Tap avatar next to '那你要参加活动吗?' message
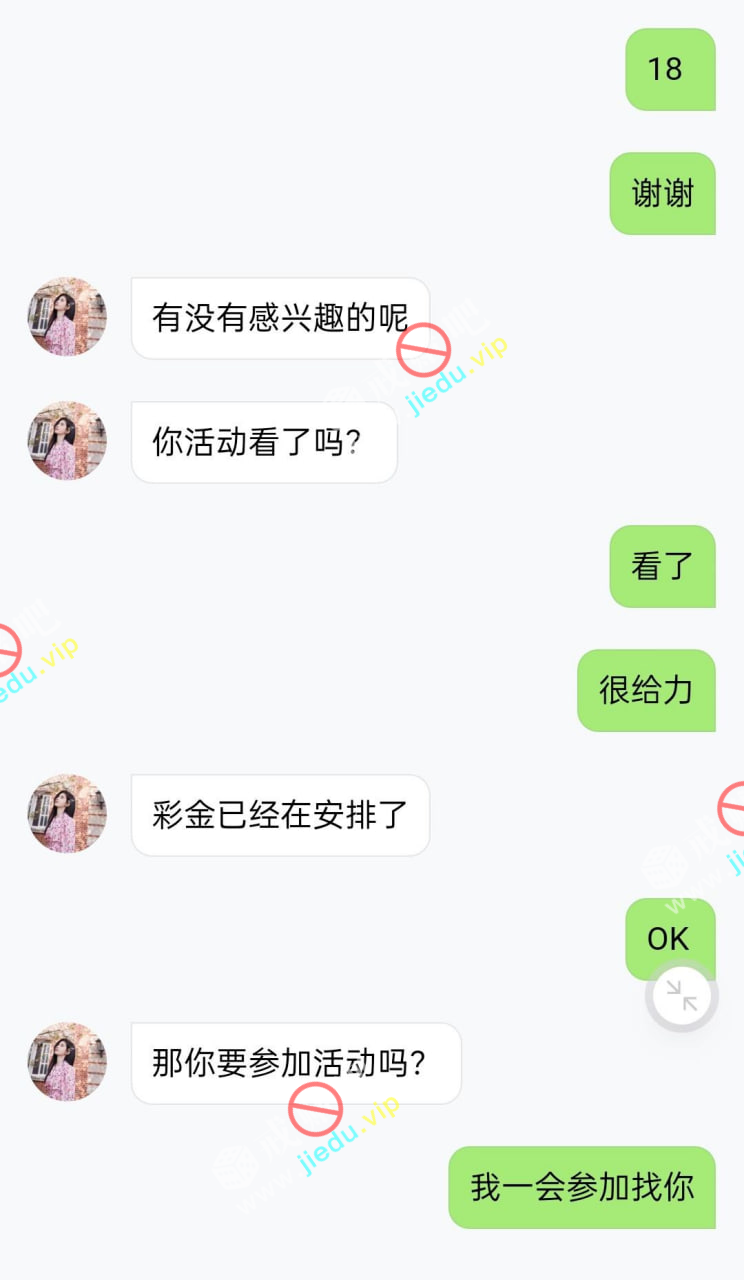The image size is (744, 1280). coord(67,1061)
